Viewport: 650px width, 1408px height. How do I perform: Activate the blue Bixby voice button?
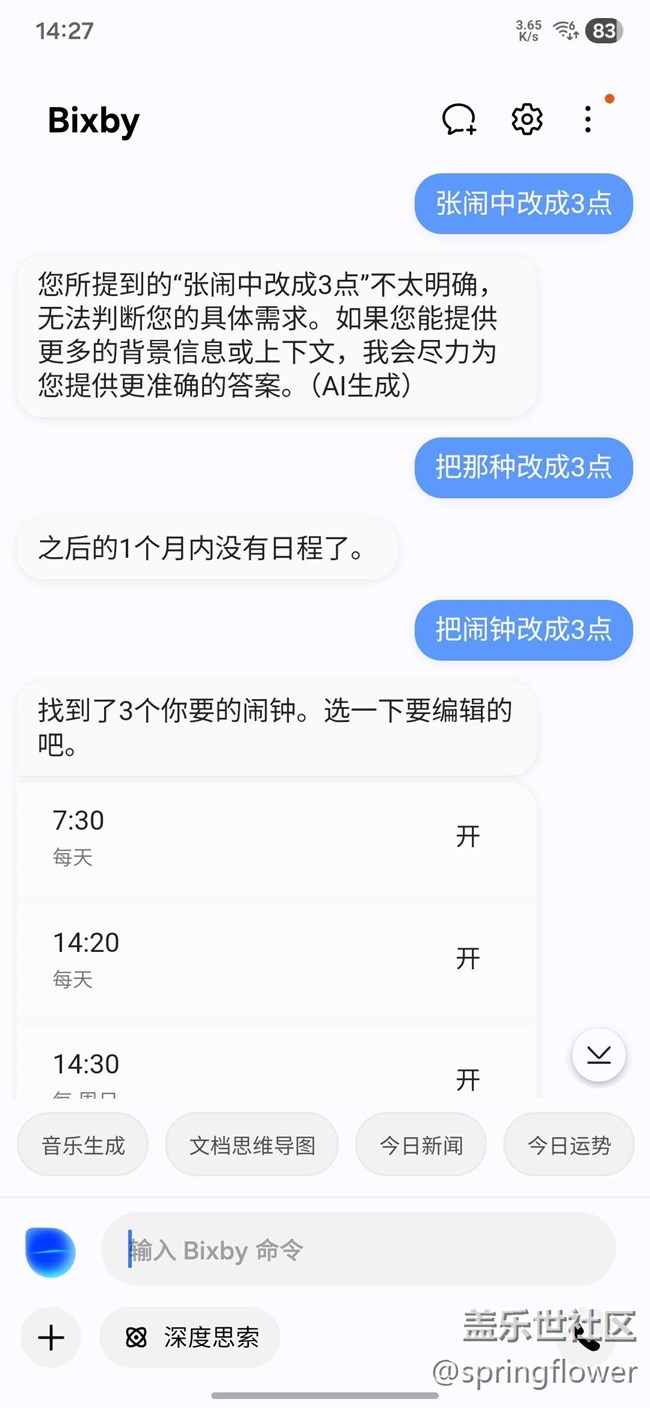pyautogui.click(x=50, y=1251)
